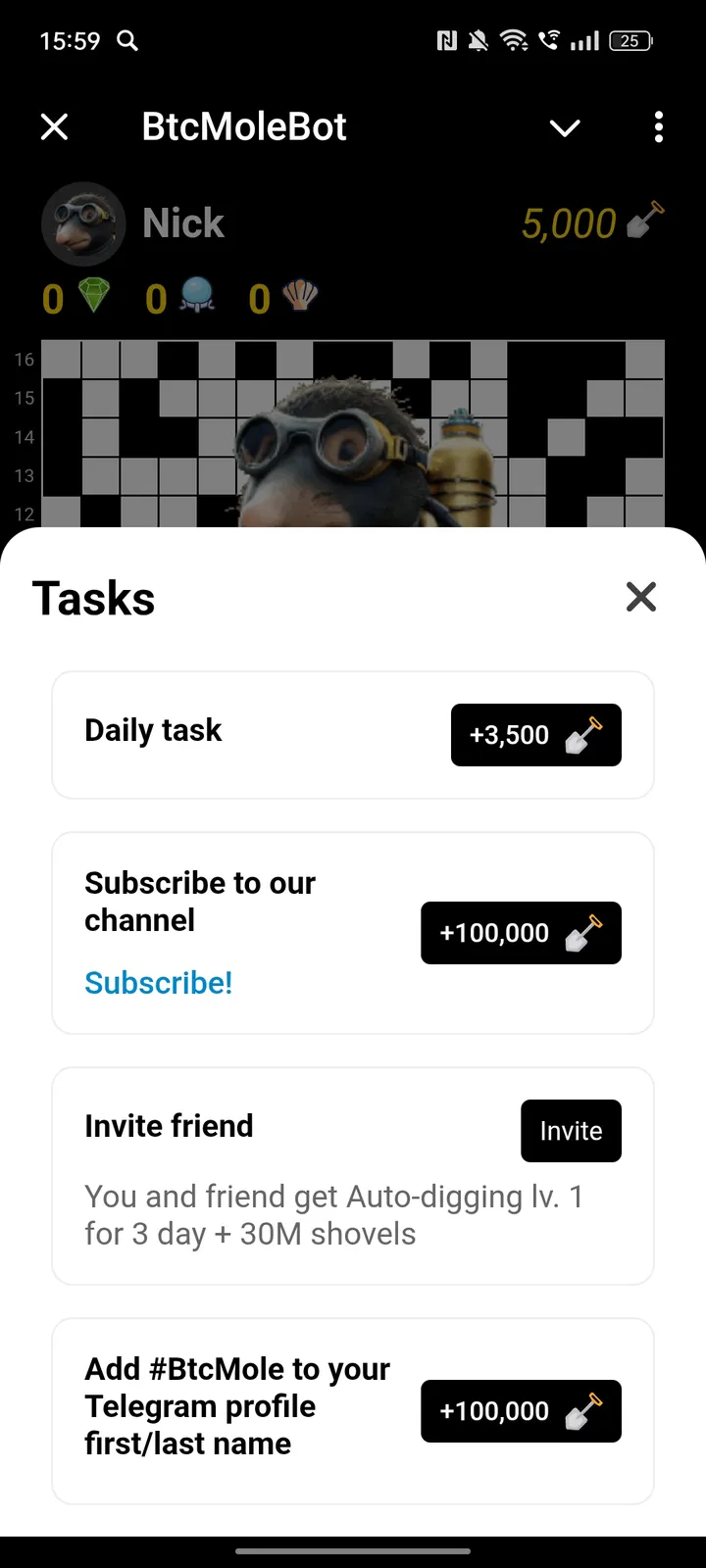
Task: Dismiss the Tasks sheet with its X
Action: [x=641, y=597]
